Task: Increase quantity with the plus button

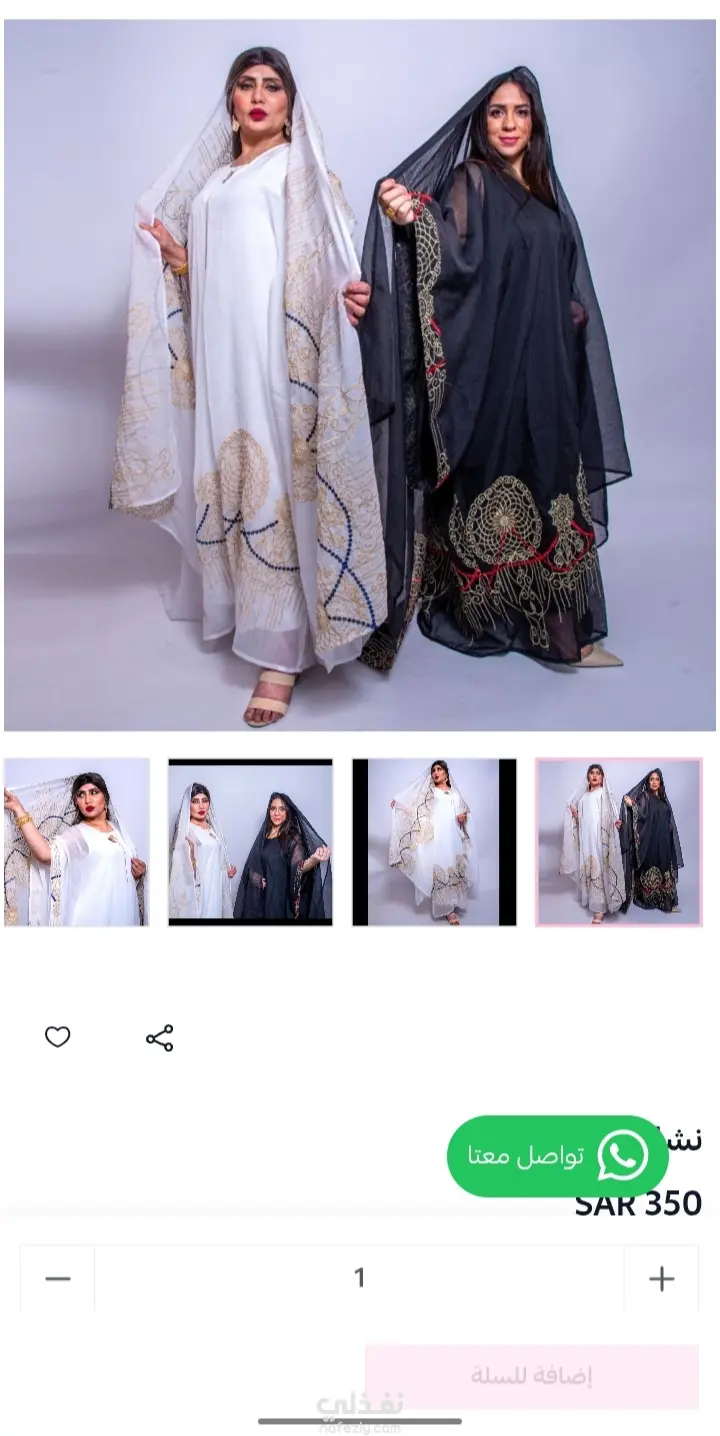Action: (x=661, y=1278)
